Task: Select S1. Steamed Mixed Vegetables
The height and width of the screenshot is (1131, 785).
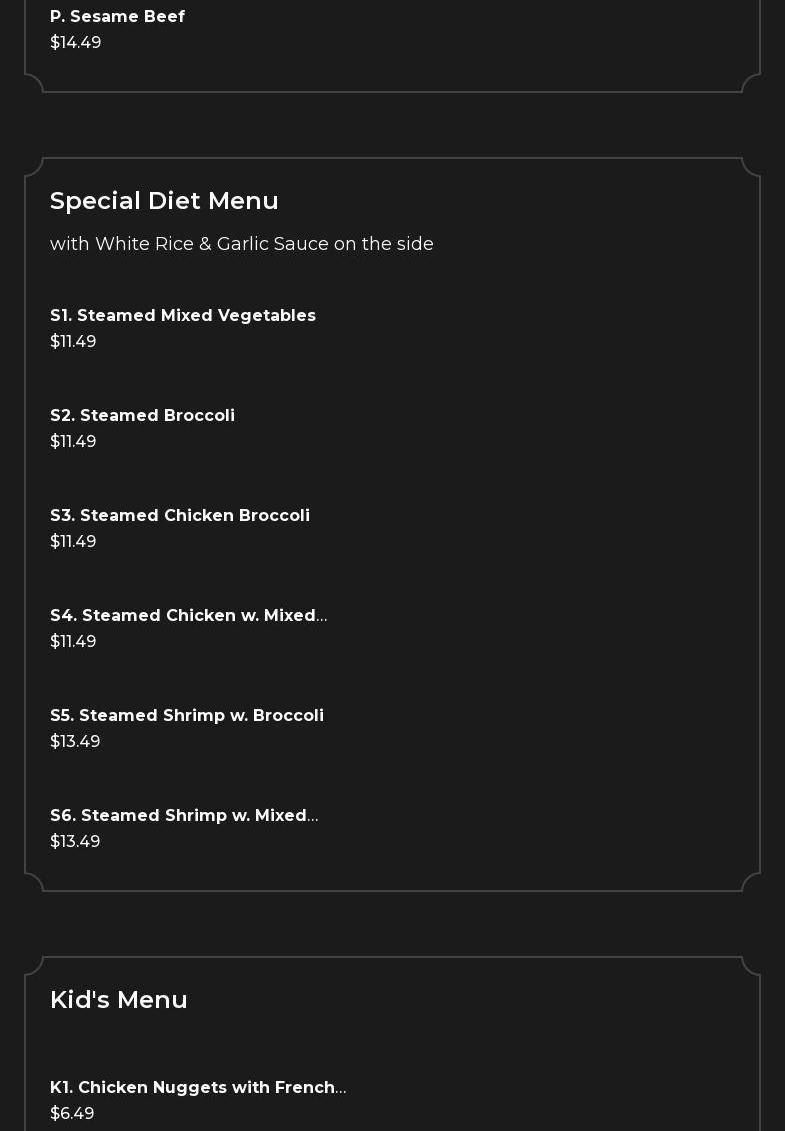Action: coord(182,316)
